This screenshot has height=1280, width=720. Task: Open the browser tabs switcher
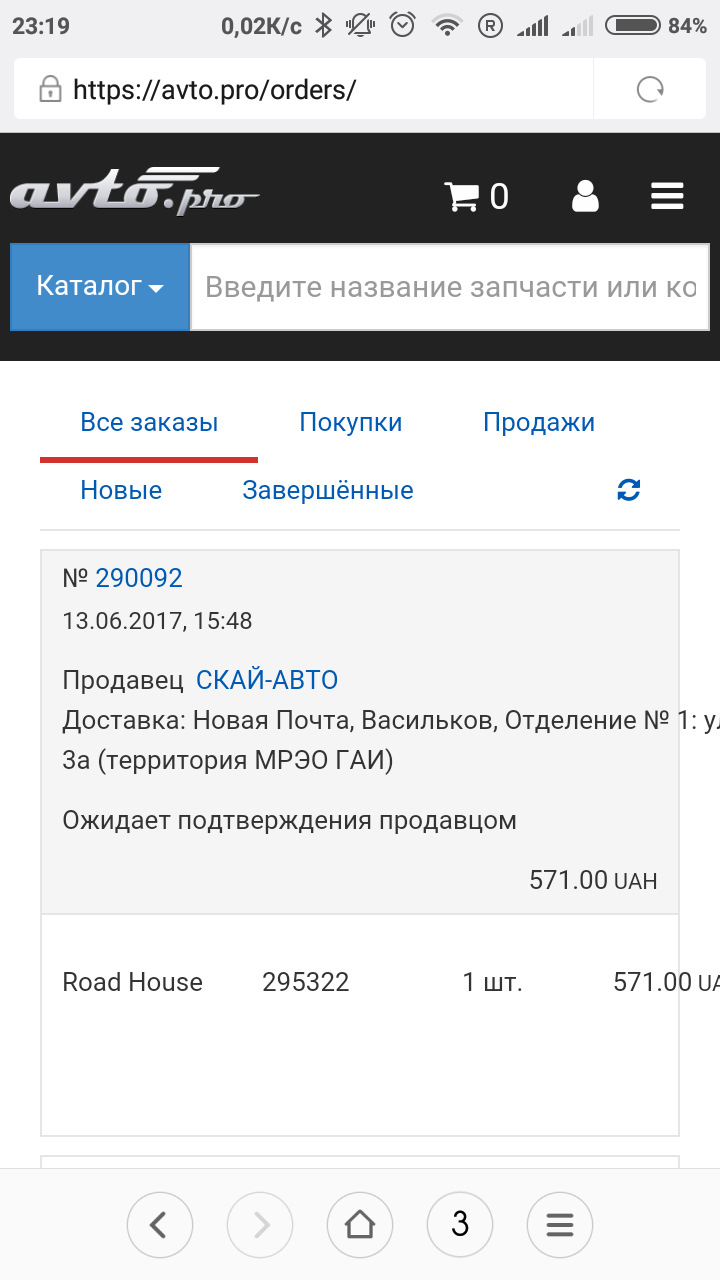[x=460, y=1224]
